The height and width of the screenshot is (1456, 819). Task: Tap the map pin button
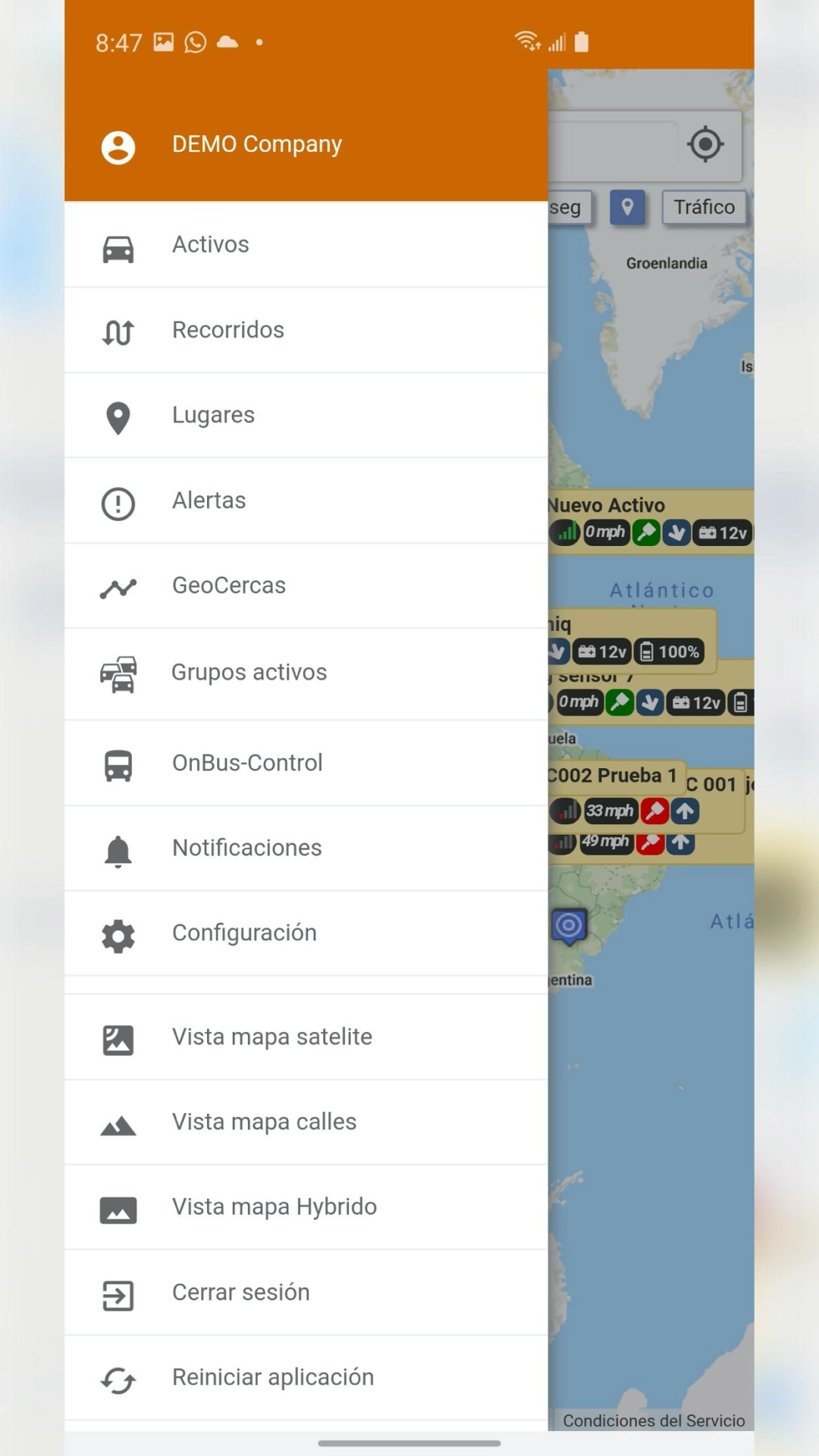point(627,207)
